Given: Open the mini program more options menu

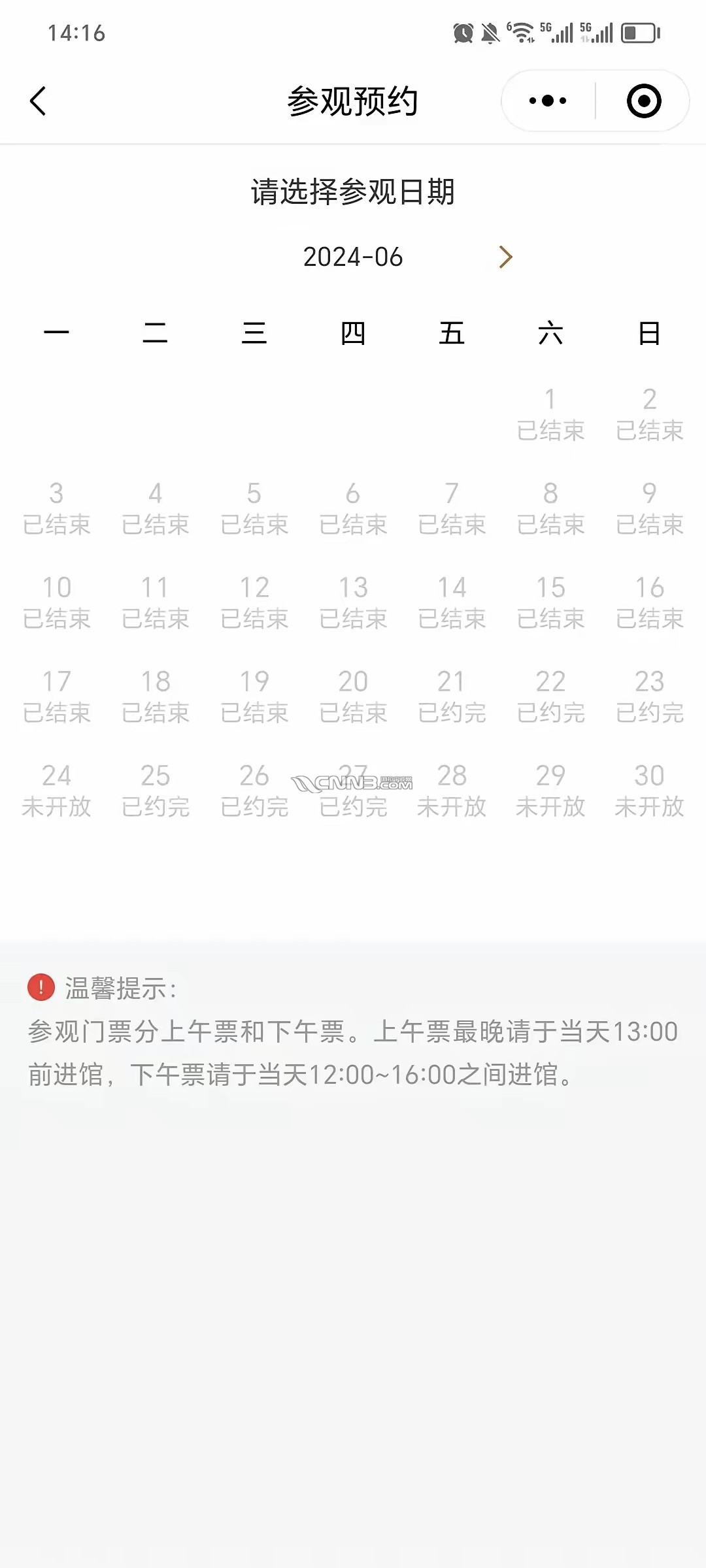Looking at the screenshot, I should pos(548,101).
